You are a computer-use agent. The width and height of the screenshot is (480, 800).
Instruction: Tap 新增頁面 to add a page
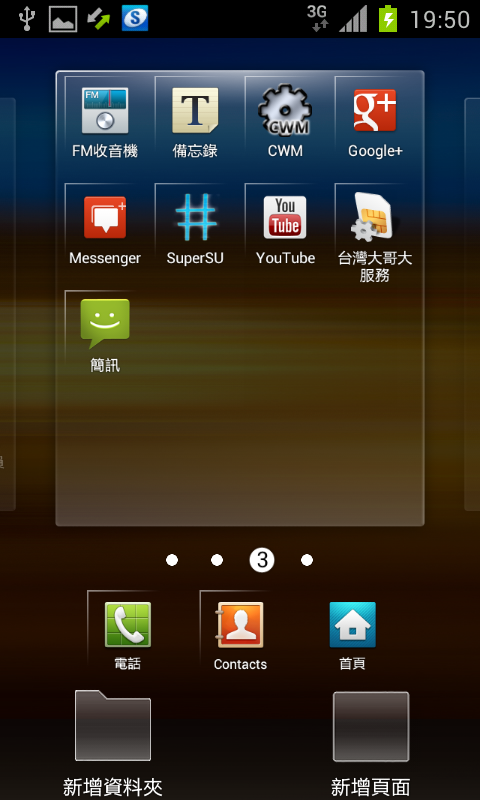click(371, 743)
